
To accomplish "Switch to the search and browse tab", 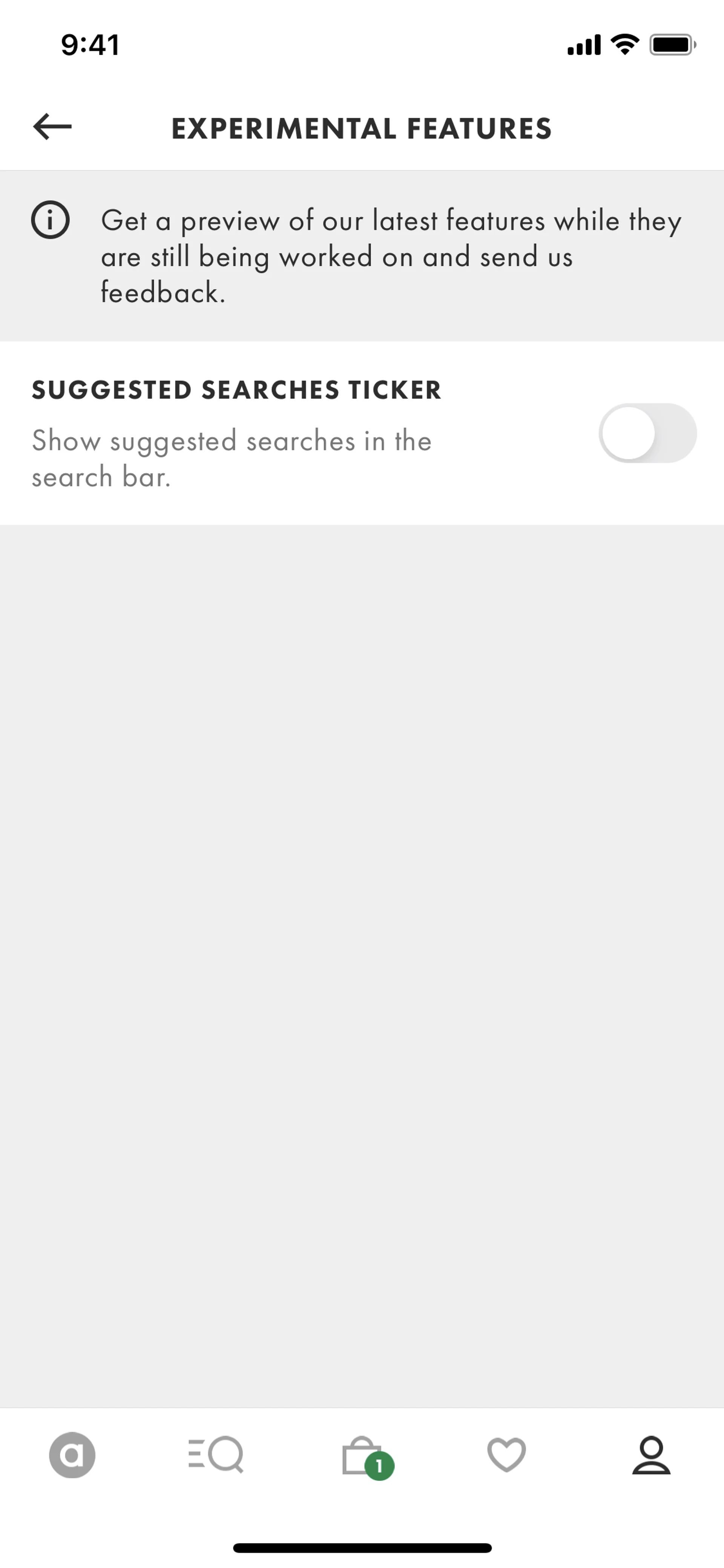I will point(216,1455).
